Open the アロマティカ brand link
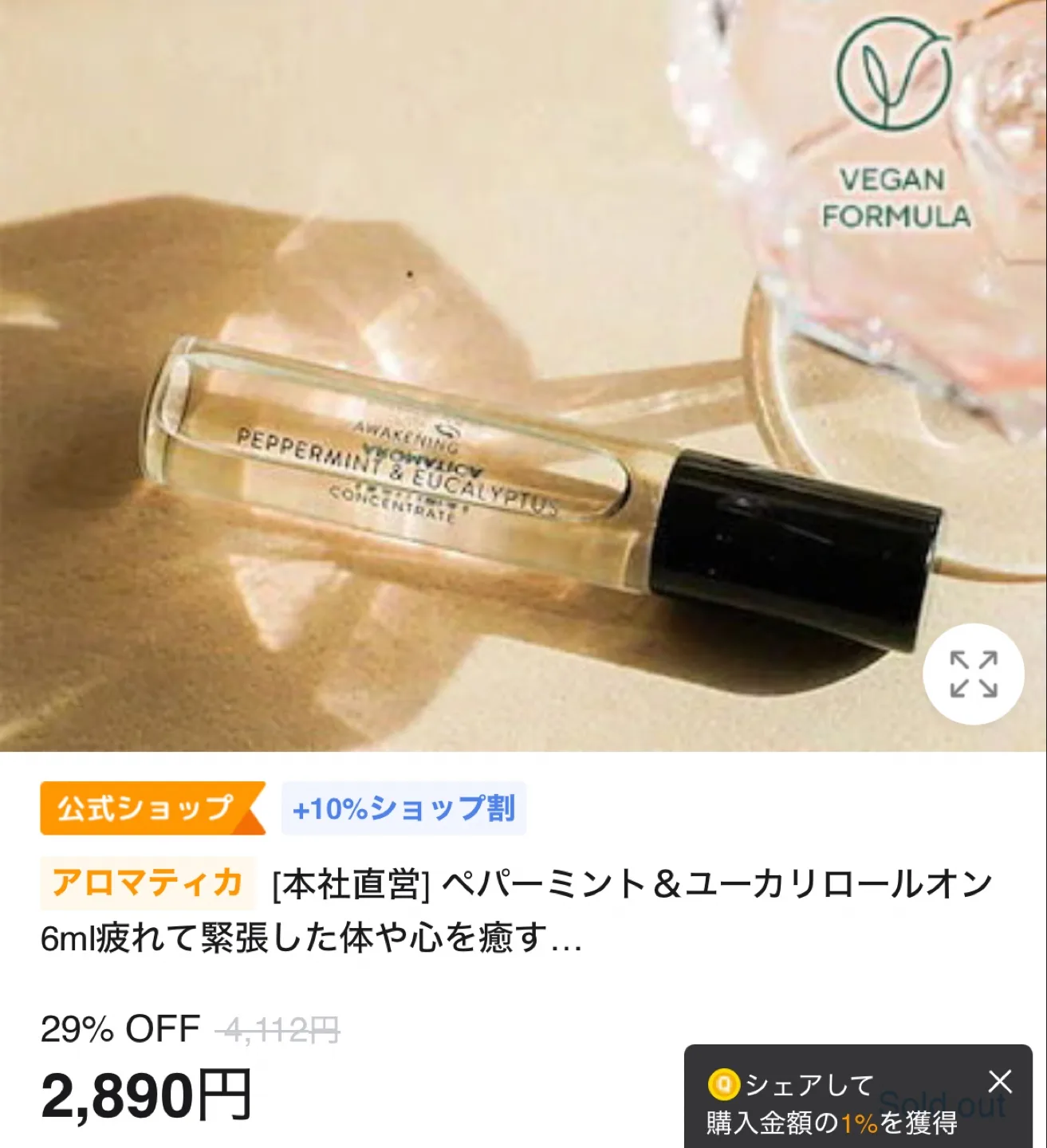 148,883
